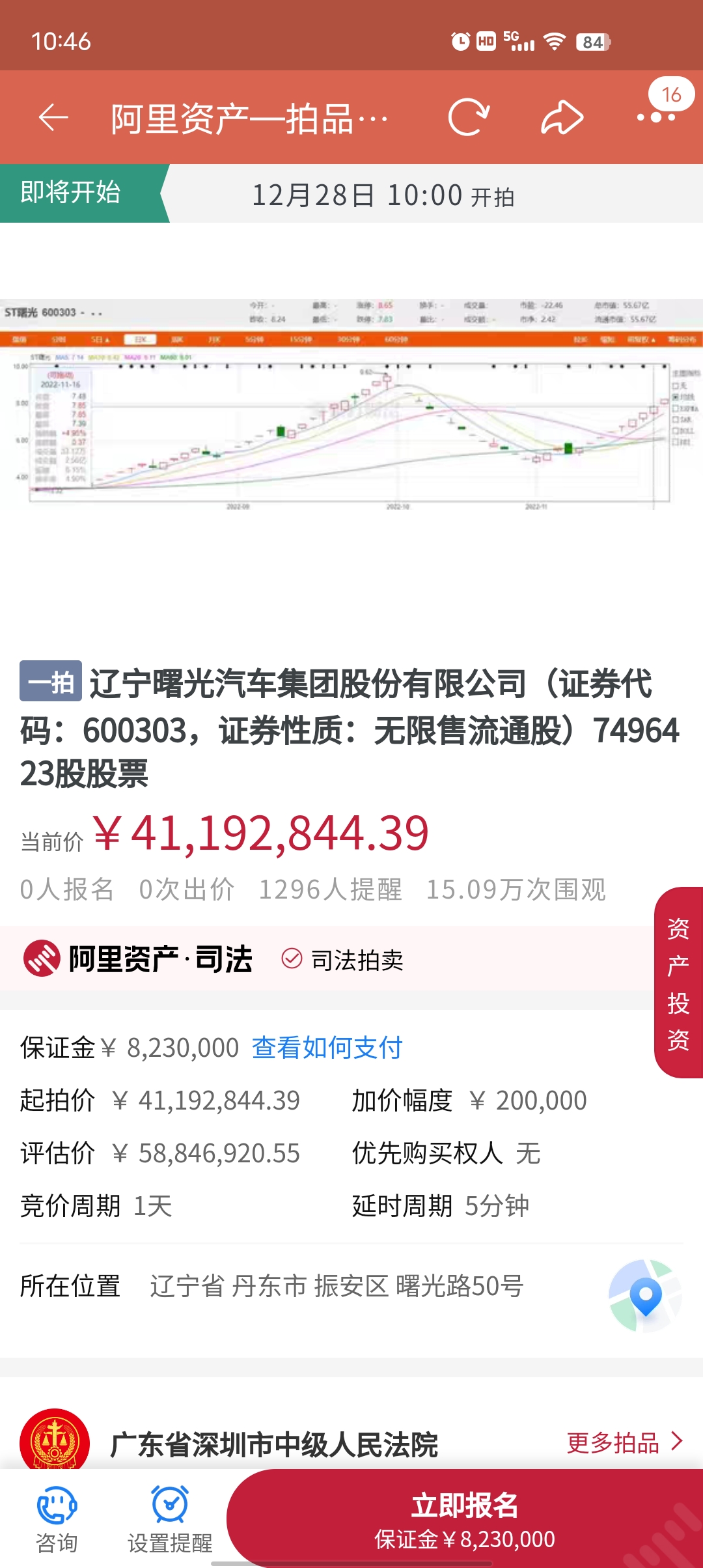Open the more menu showing 16 notifications
This screenshot has width=703, height=1568.
pyautogui.click(x=654, y=117)
